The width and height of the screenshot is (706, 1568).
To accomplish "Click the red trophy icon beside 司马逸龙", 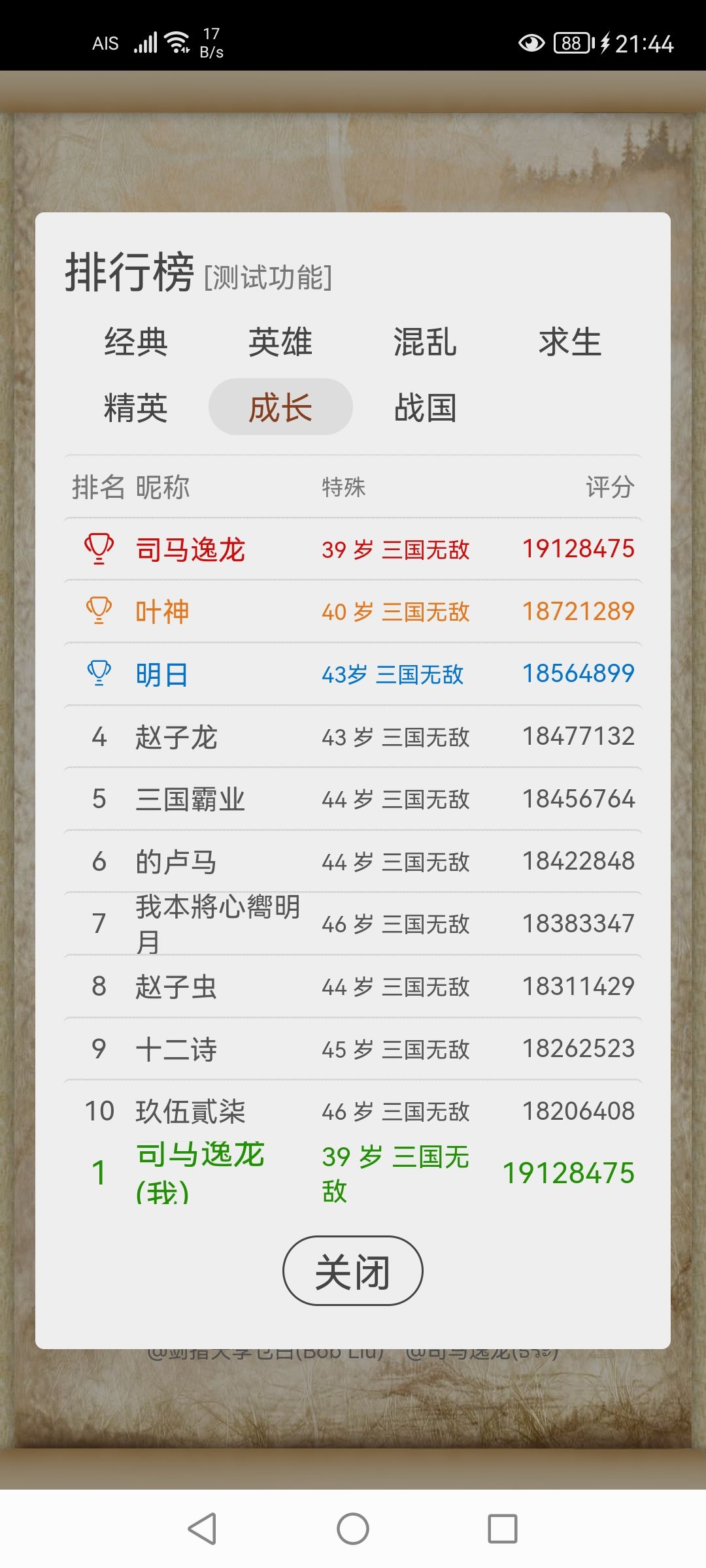I will point(99,549).
